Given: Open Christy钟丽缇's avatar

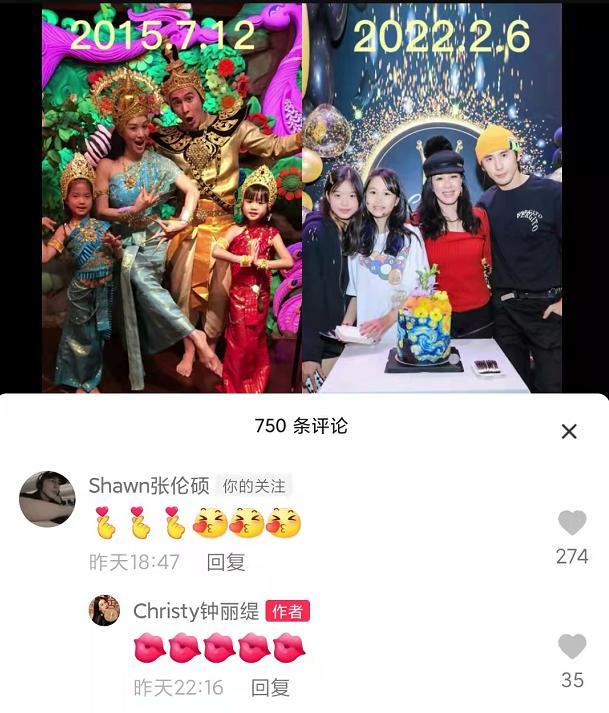Looking at the screenshot, I should 105,610.
